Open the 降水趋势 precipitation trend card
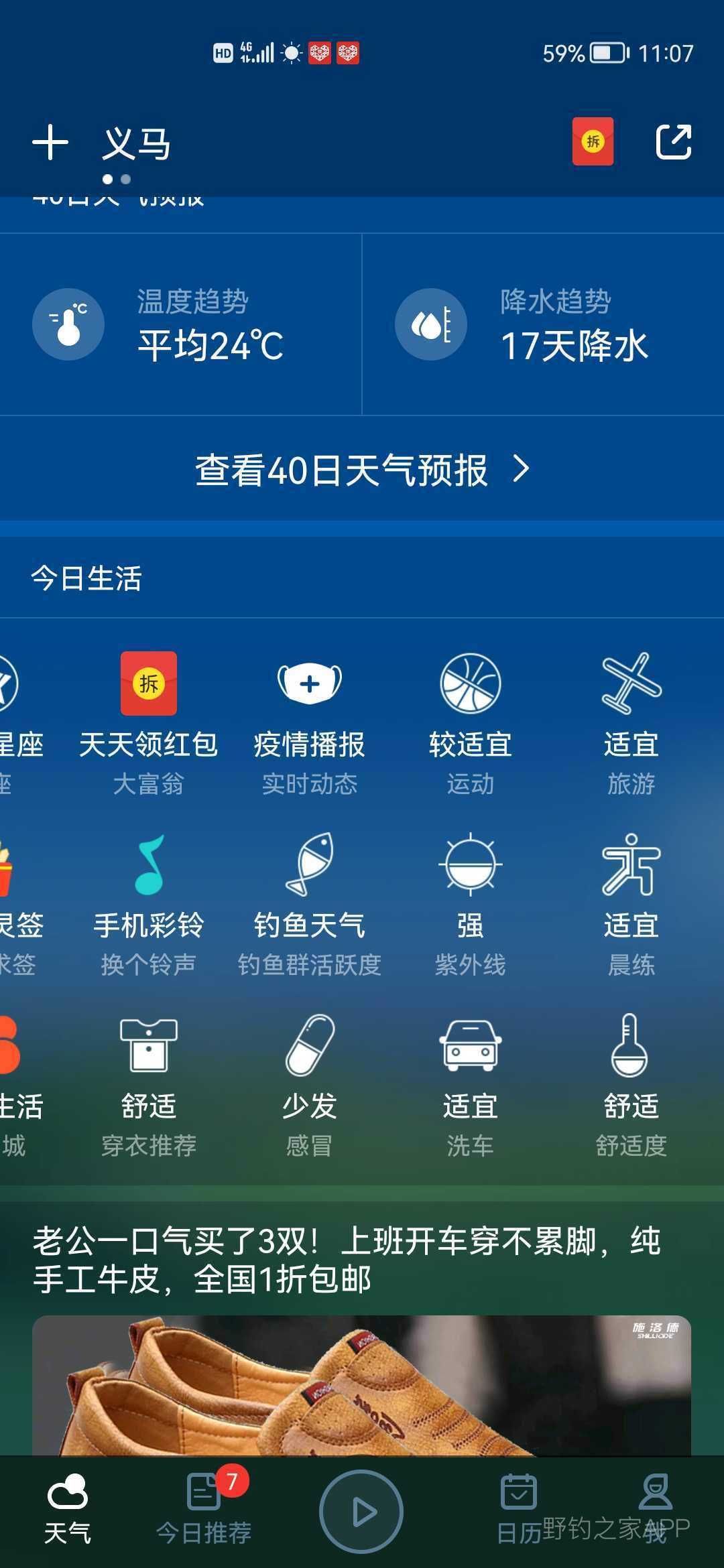 click(543, 324)
